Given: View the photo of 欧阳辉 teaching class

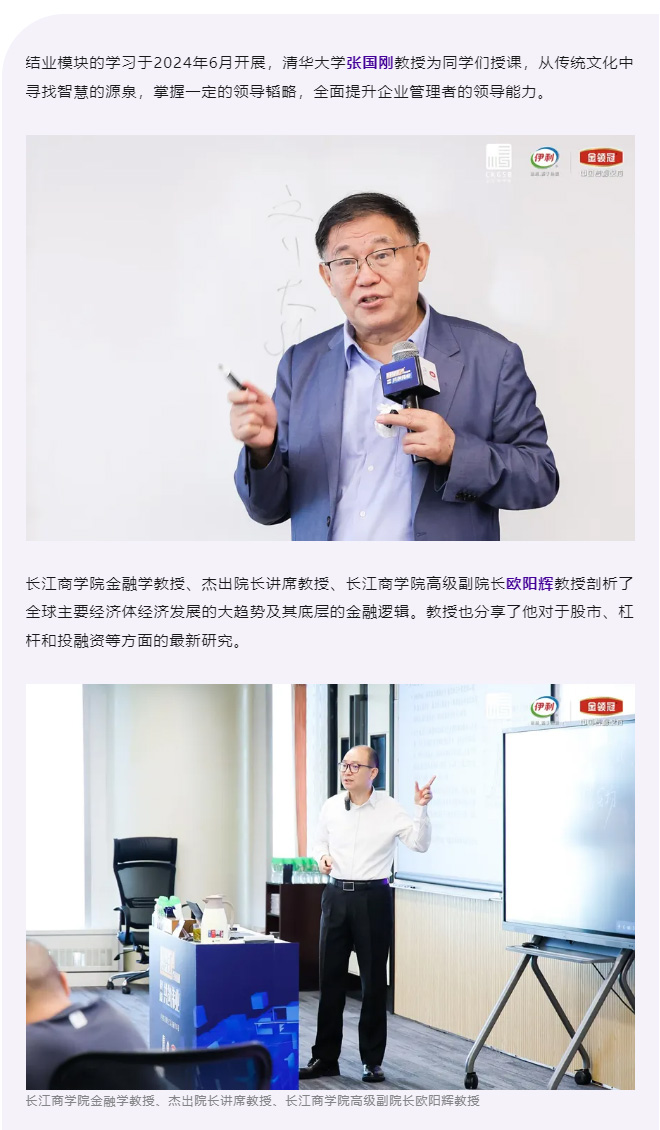Looking at the screenshot, I should [x=330, y=886].
